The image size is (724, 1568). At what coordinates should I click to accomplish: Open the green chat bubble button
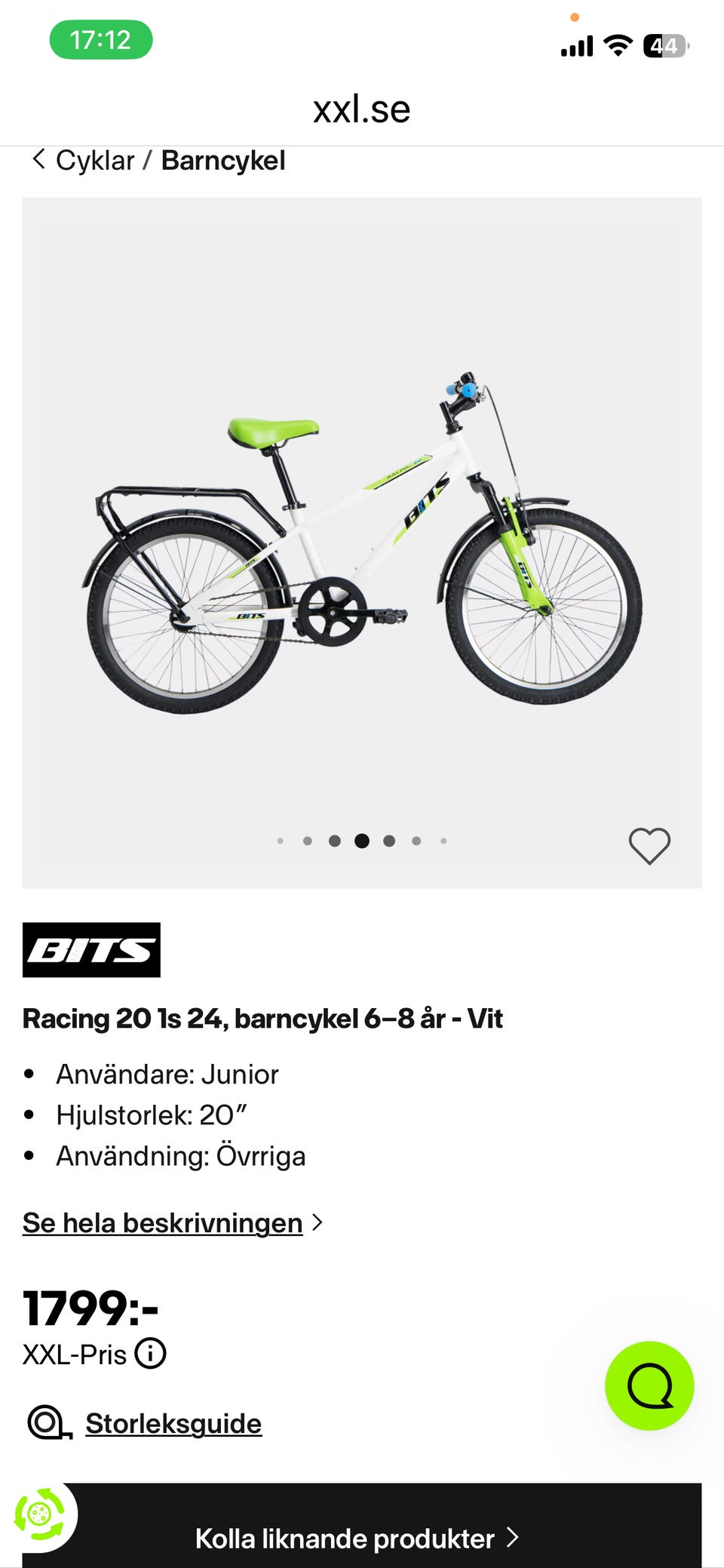[x=649, y=1385]
